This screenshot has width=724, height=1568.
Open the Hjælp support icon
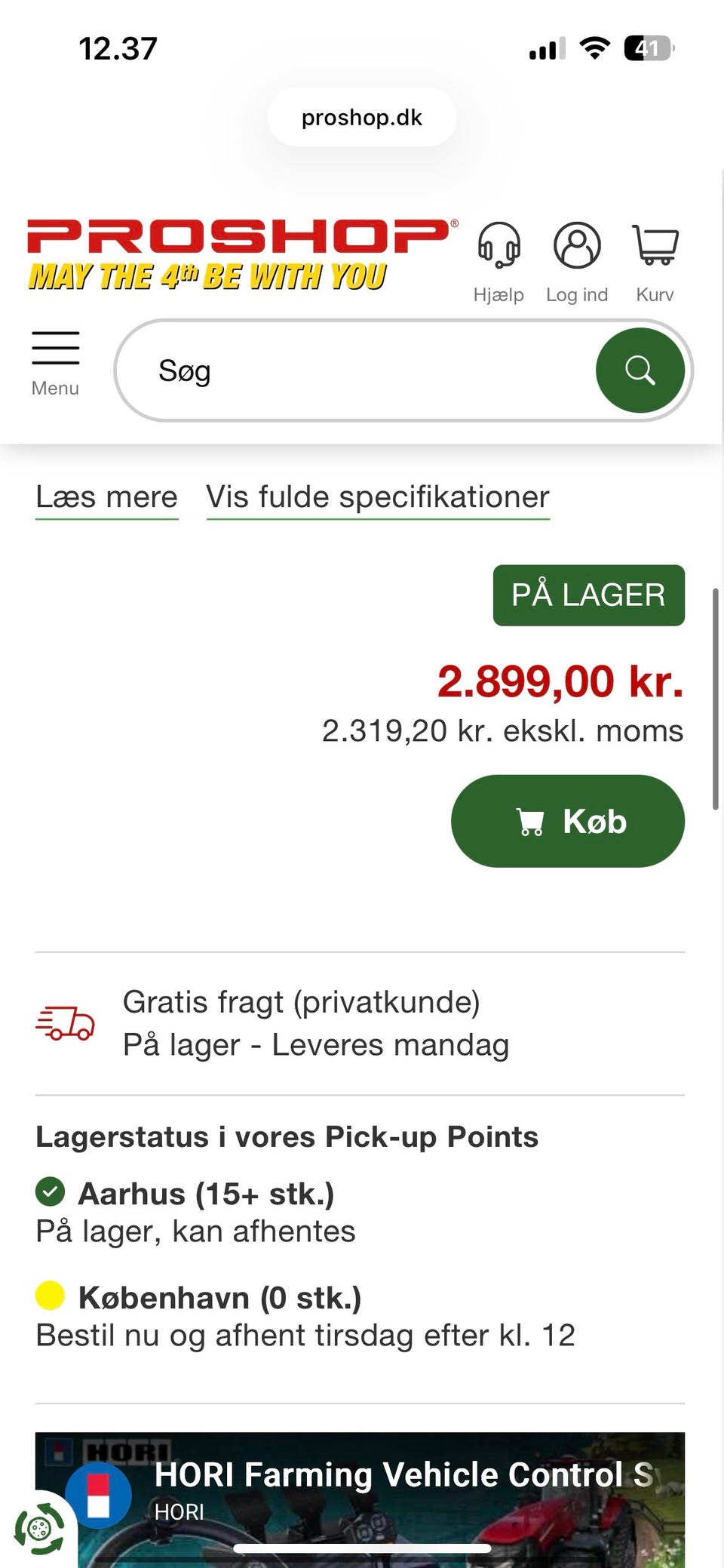(499, 260)
